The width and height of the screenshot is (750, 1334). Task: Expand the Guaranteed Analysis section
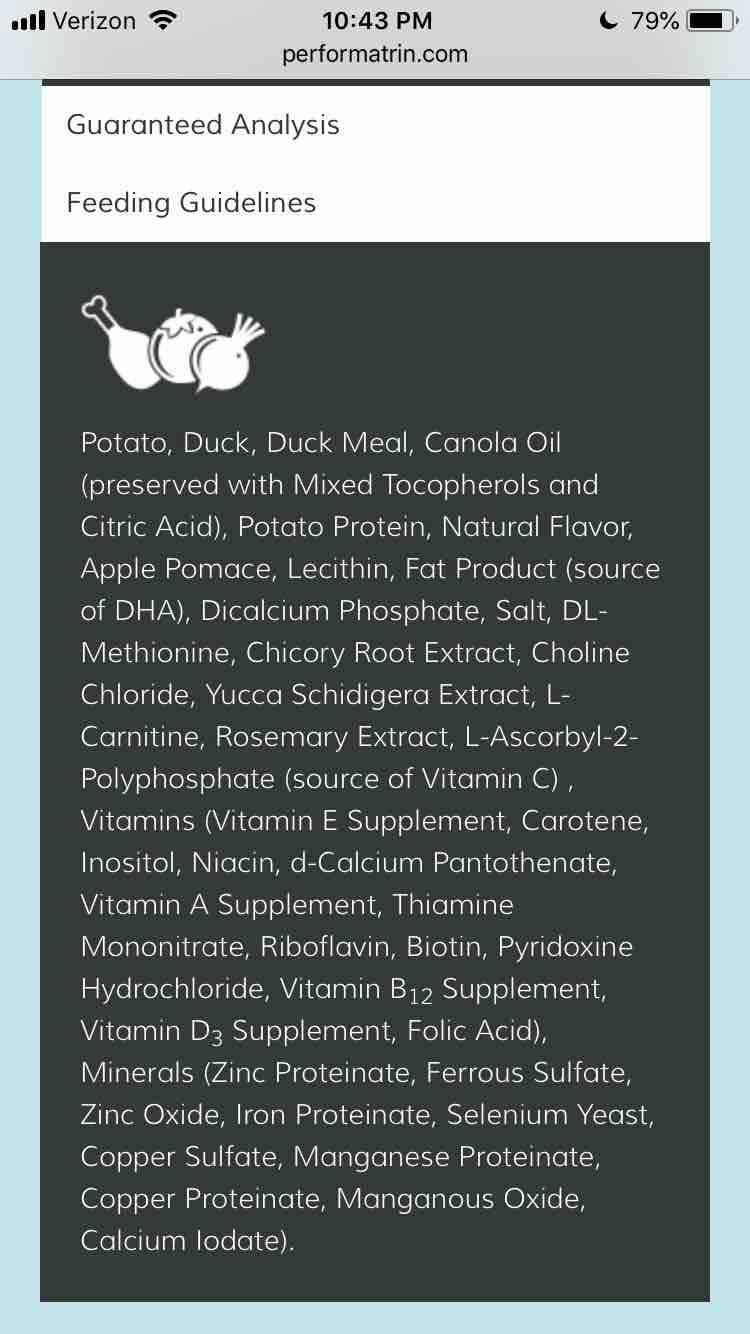click(x=203, y=125)
